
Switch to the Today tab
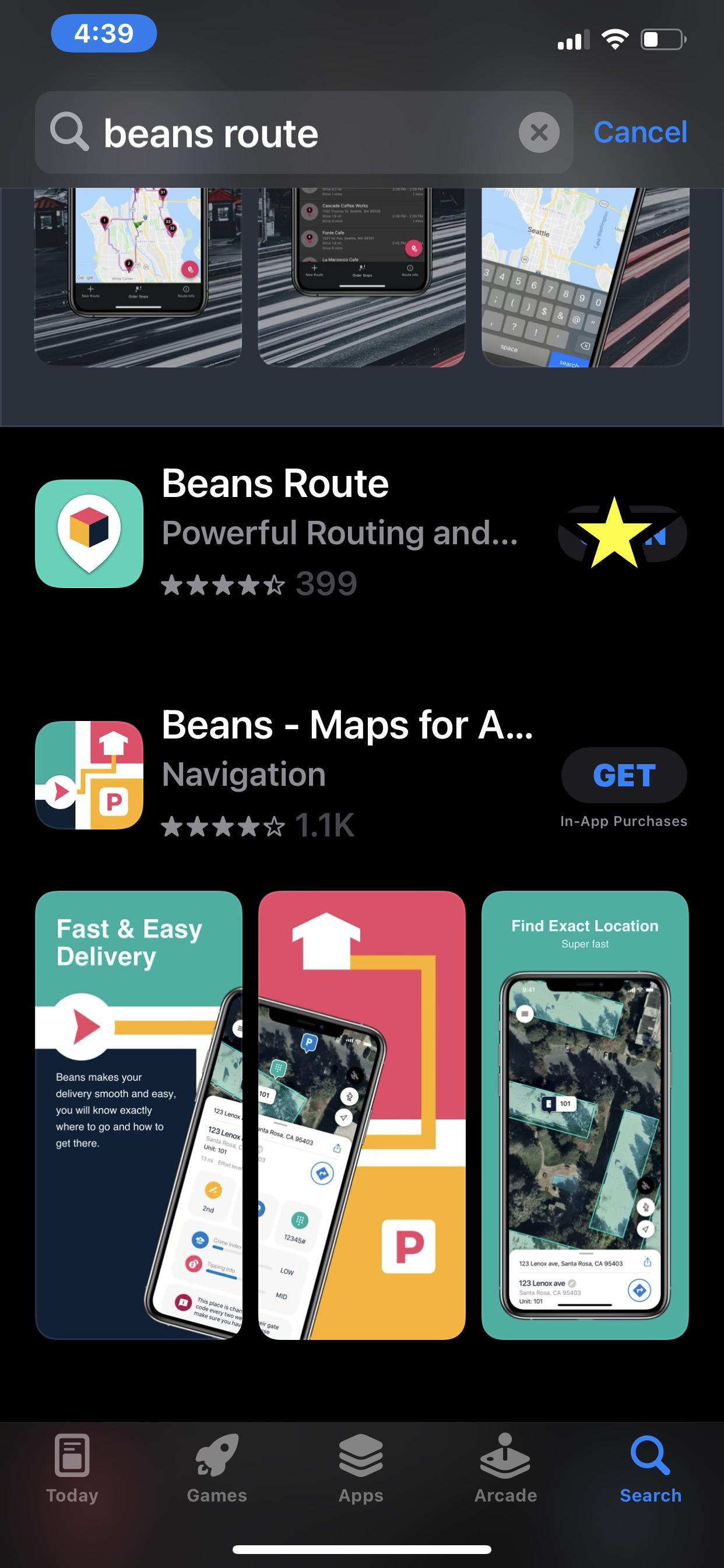[72, 1468]
